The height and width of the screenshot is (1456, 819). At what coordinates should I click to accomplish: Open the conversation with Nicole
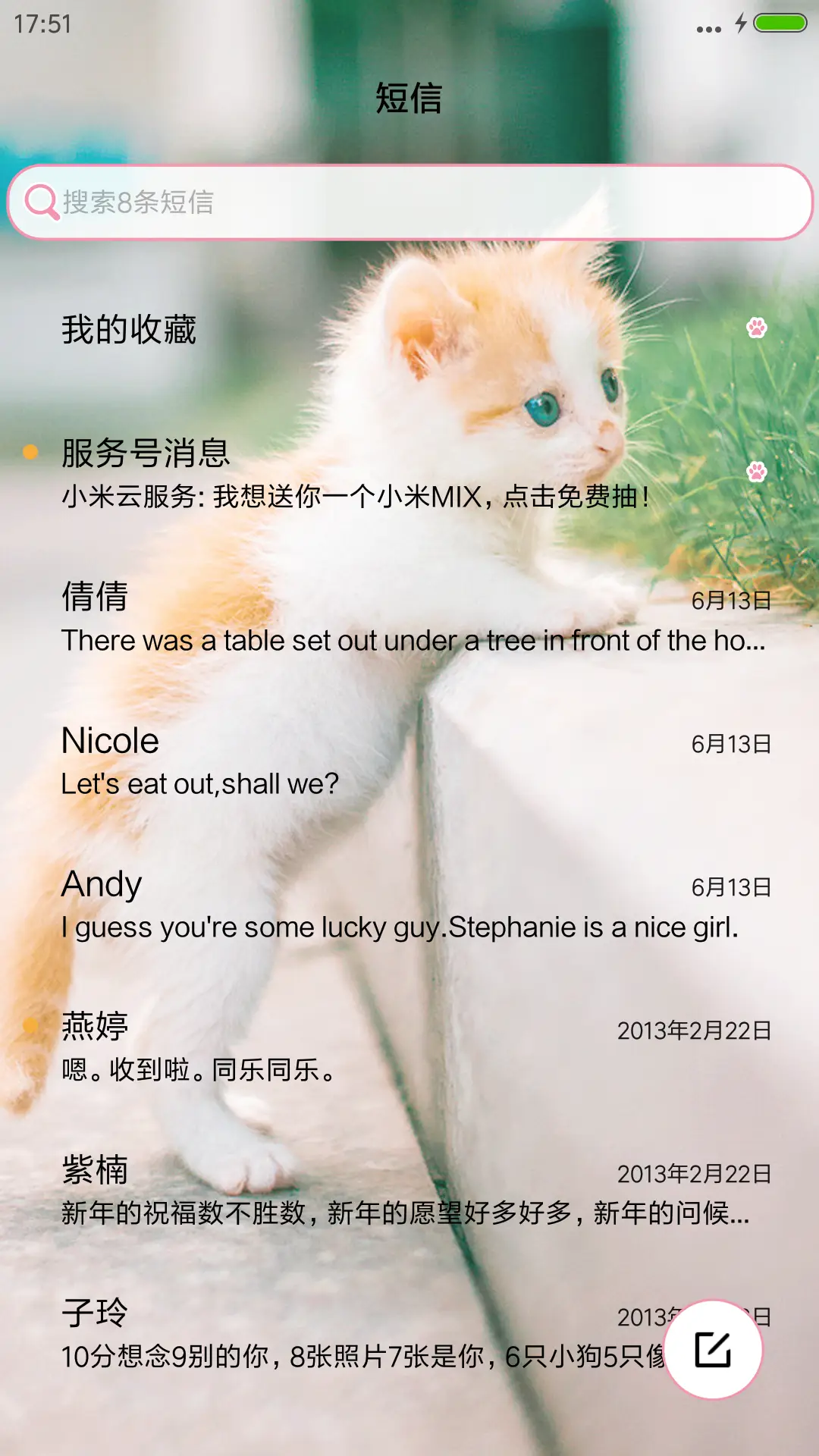(x=303, y=758)
